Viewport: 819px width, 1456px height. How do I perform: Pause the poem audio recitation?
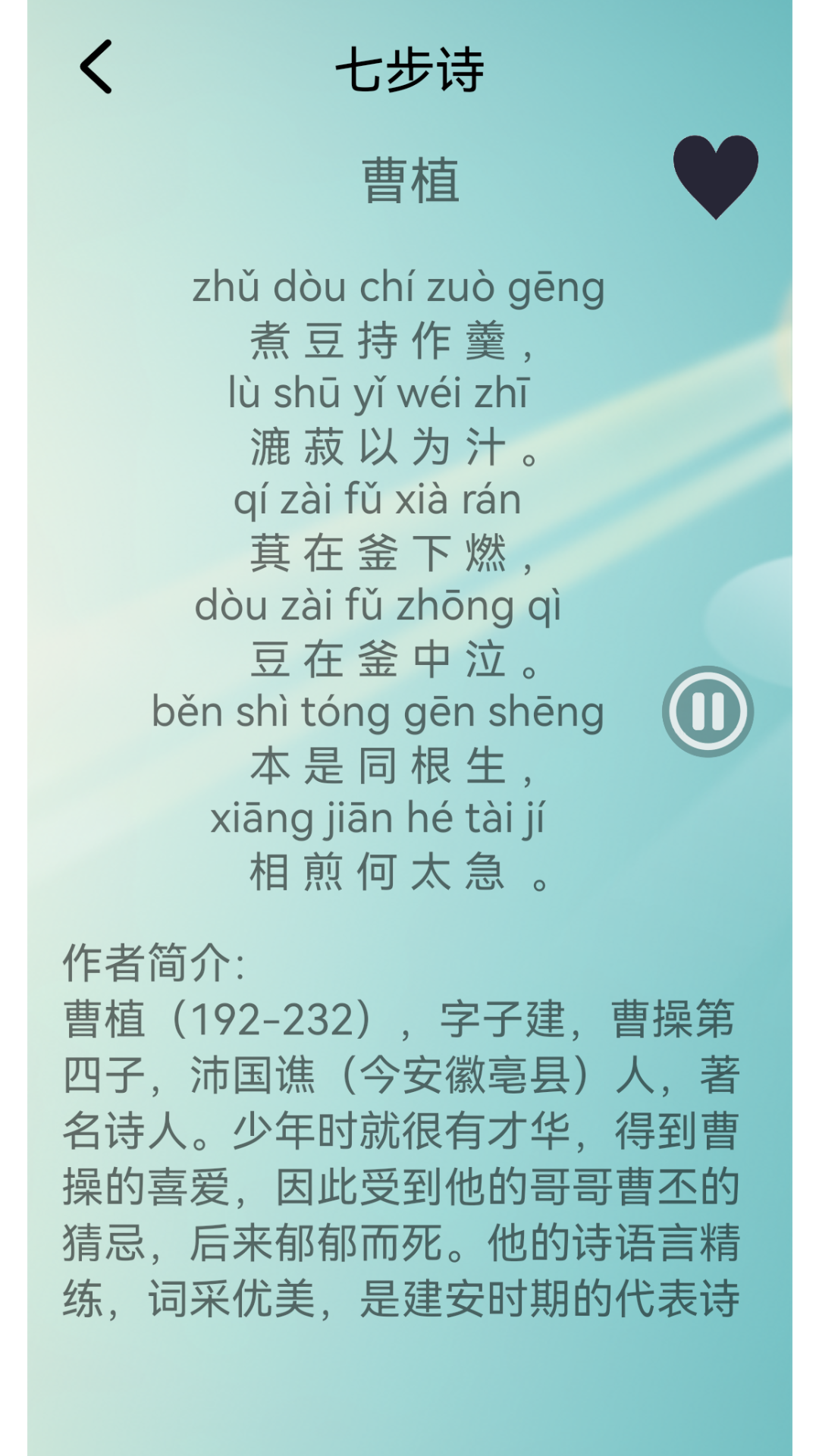point(708,711)
